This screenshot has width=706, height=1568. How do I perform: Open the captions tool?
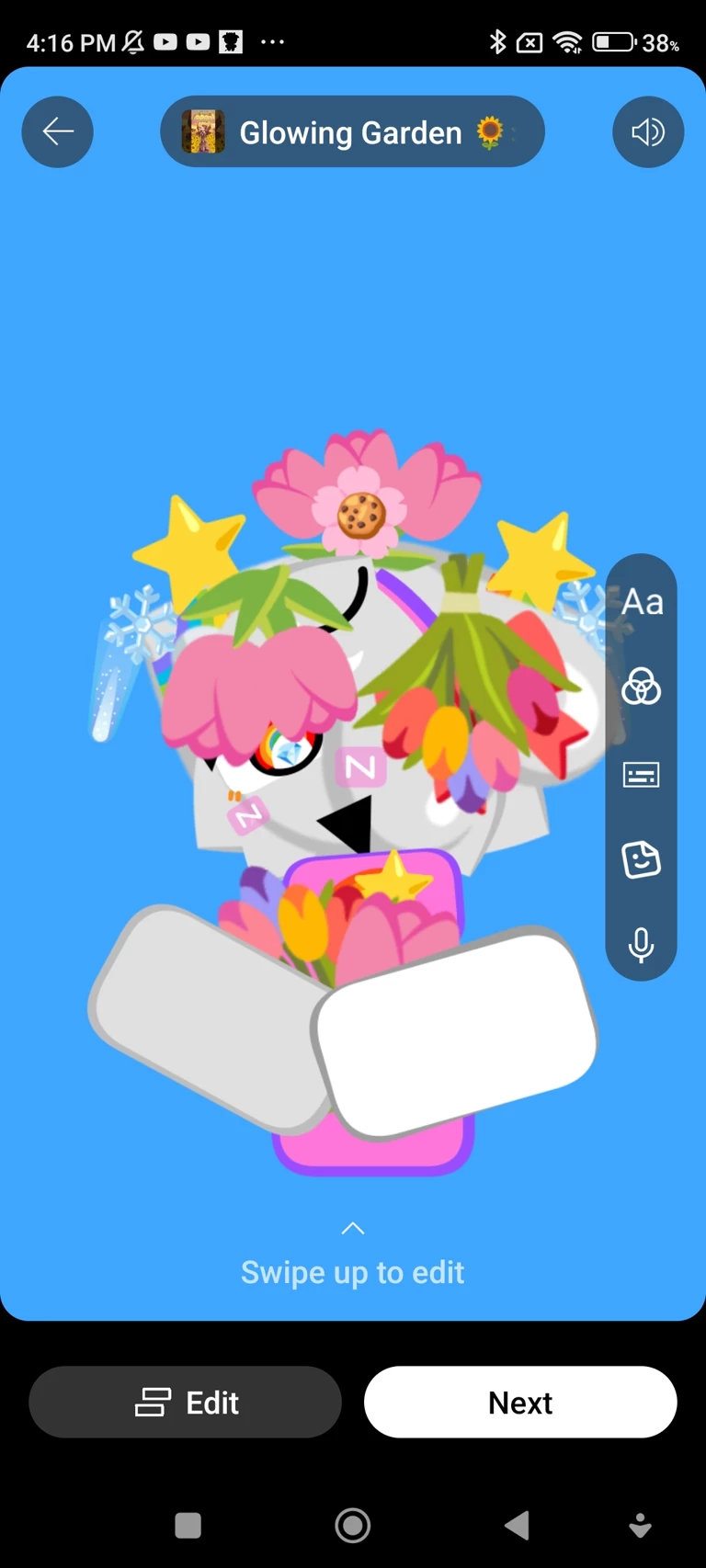click(x=642, y=775)
